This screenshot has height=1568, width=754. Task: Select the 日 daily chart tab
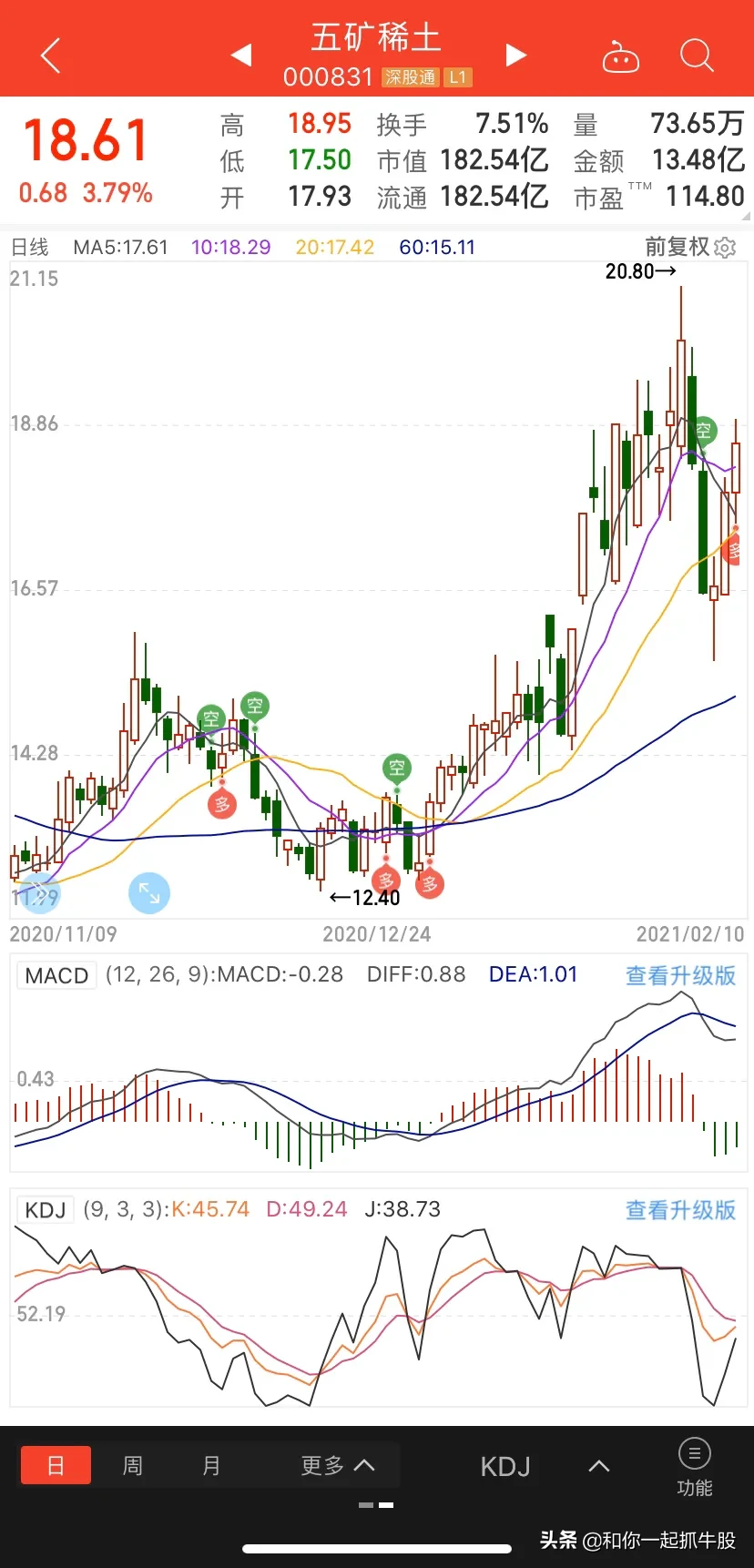(56, 1465)
